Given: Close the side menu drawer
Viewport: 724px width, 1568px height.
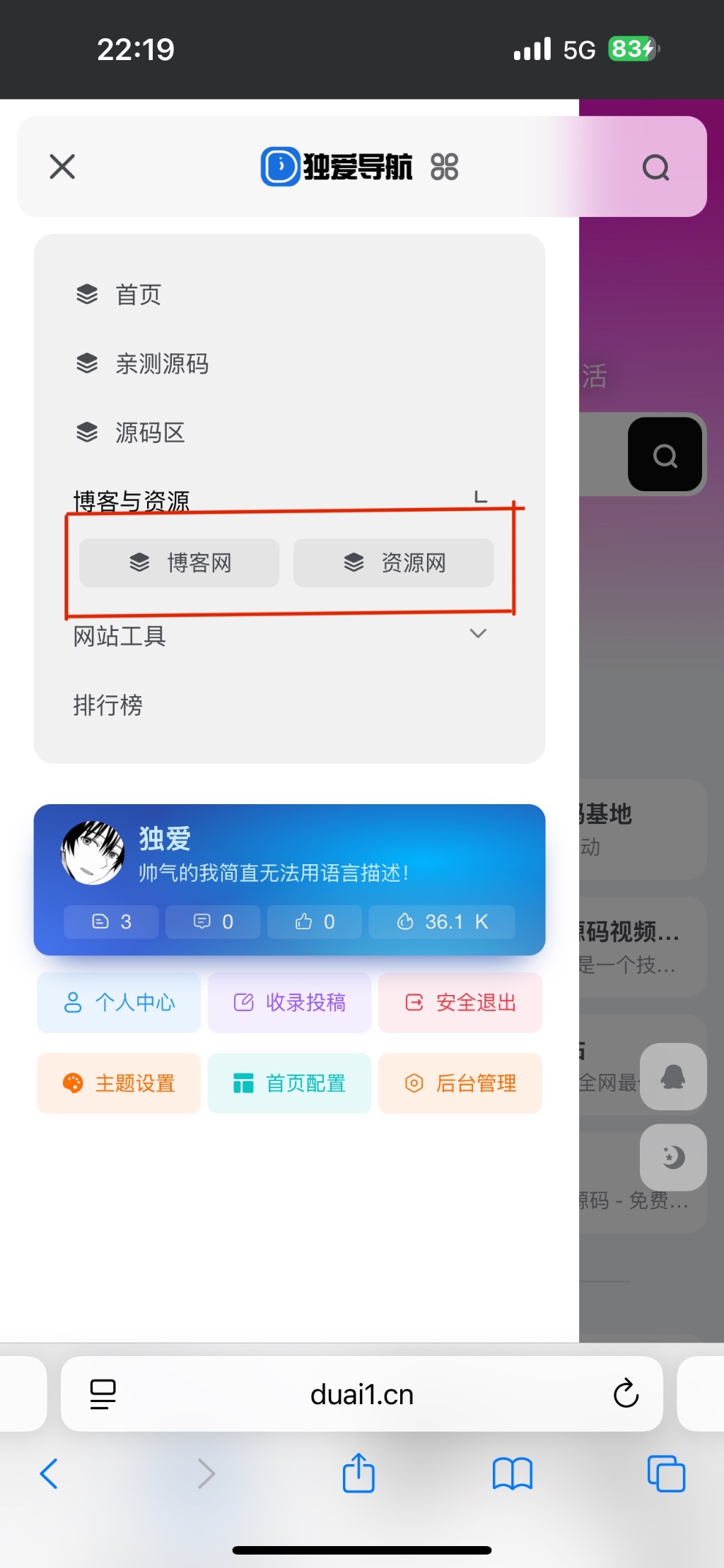Looking at the screenshot, I should [x=62, y=167].
